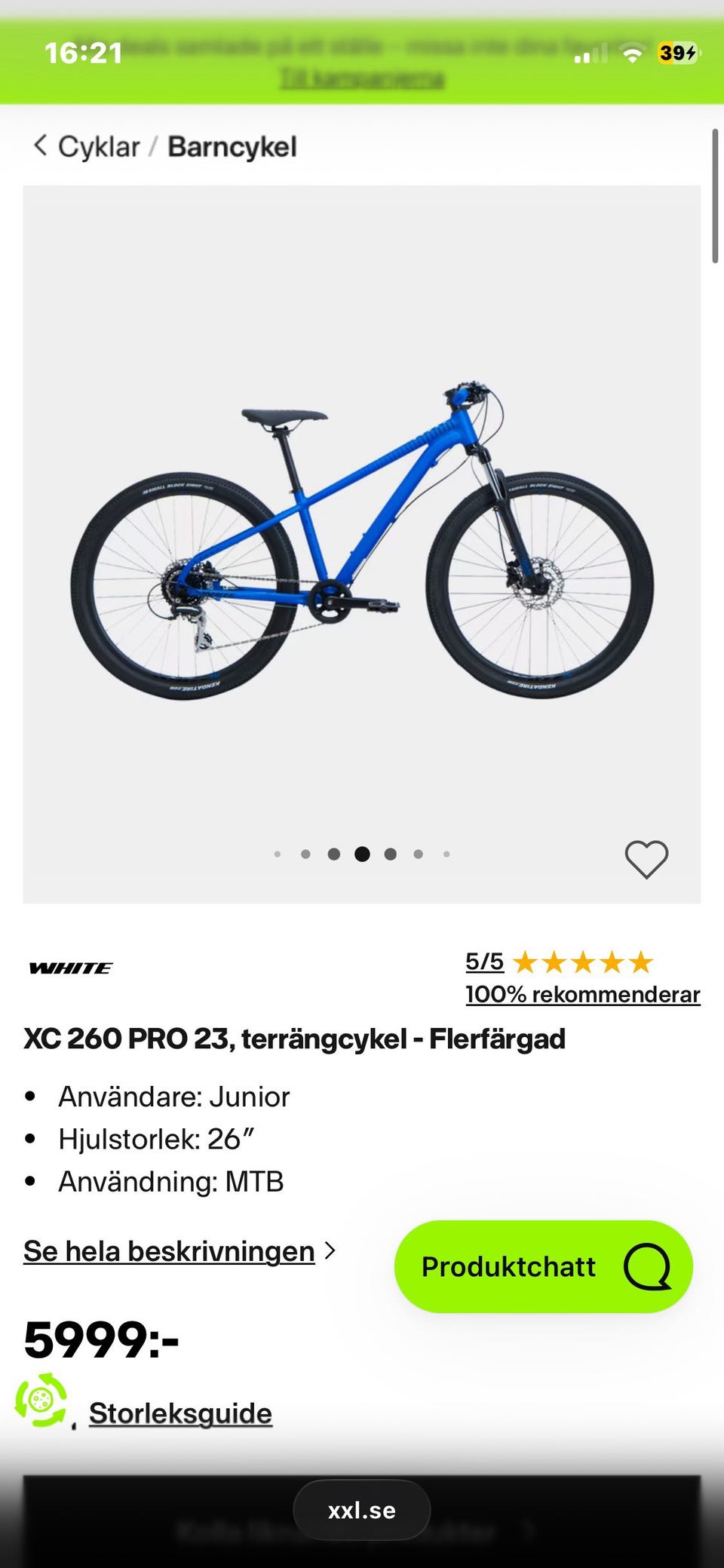The width and height of the screenshot is (724, 1568).
Task: Open the Storleksguide link
Action: [x=180, y=1413]
